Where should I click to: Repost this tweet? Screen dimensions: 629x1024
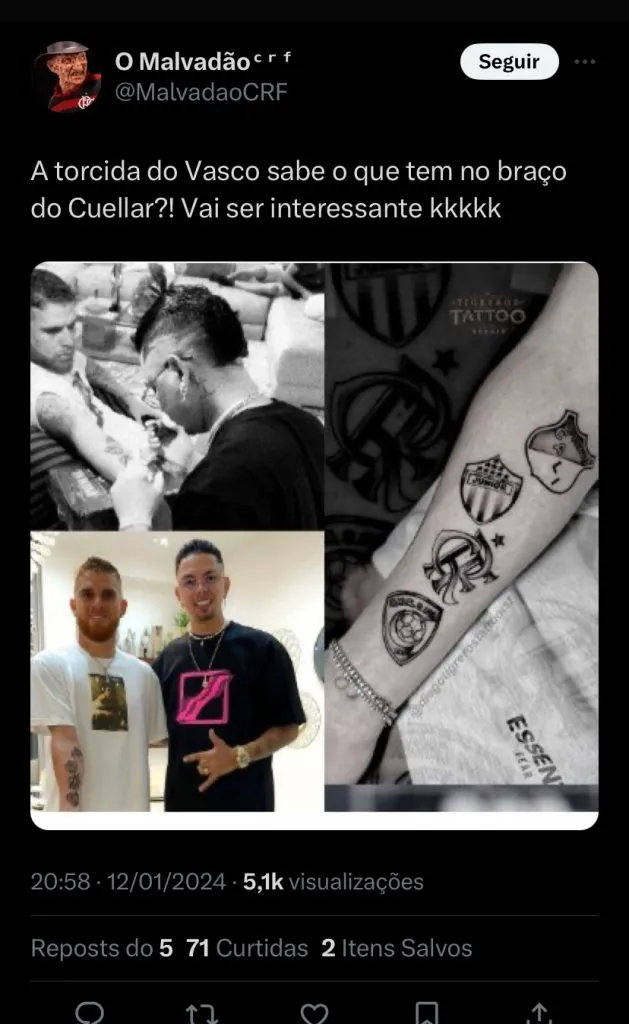point(201,1012)
